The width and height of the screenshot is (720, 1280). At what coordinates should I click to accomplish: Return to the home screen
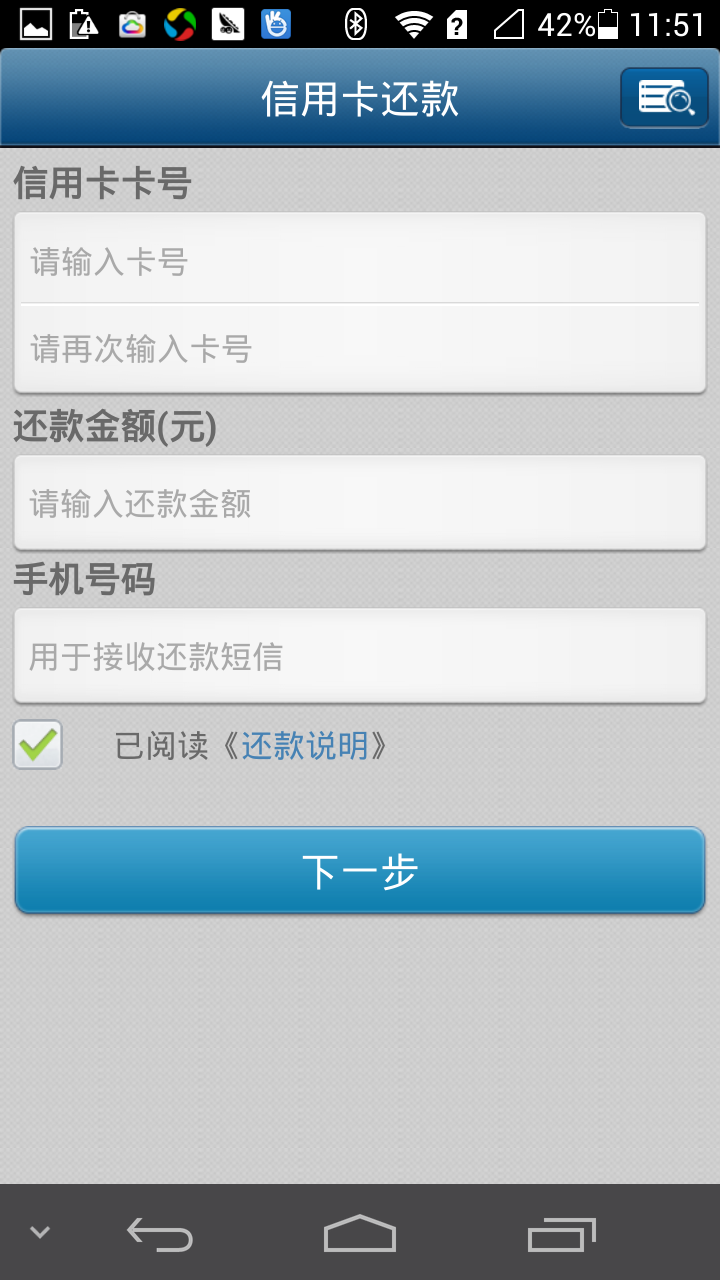pyautogui.click(x=360, y=1235)
